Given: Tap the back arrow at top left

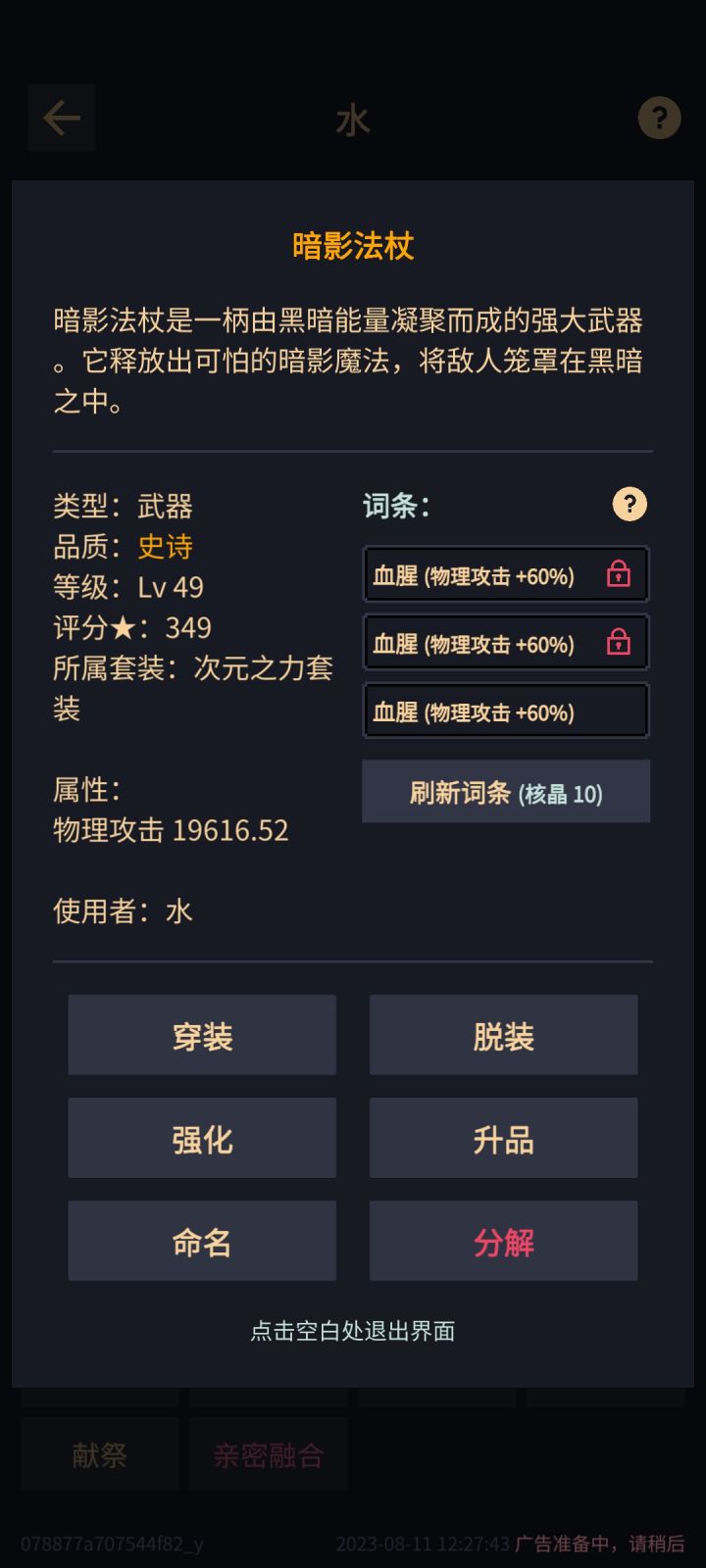Looking at the screenshot, I should point(61,118).
